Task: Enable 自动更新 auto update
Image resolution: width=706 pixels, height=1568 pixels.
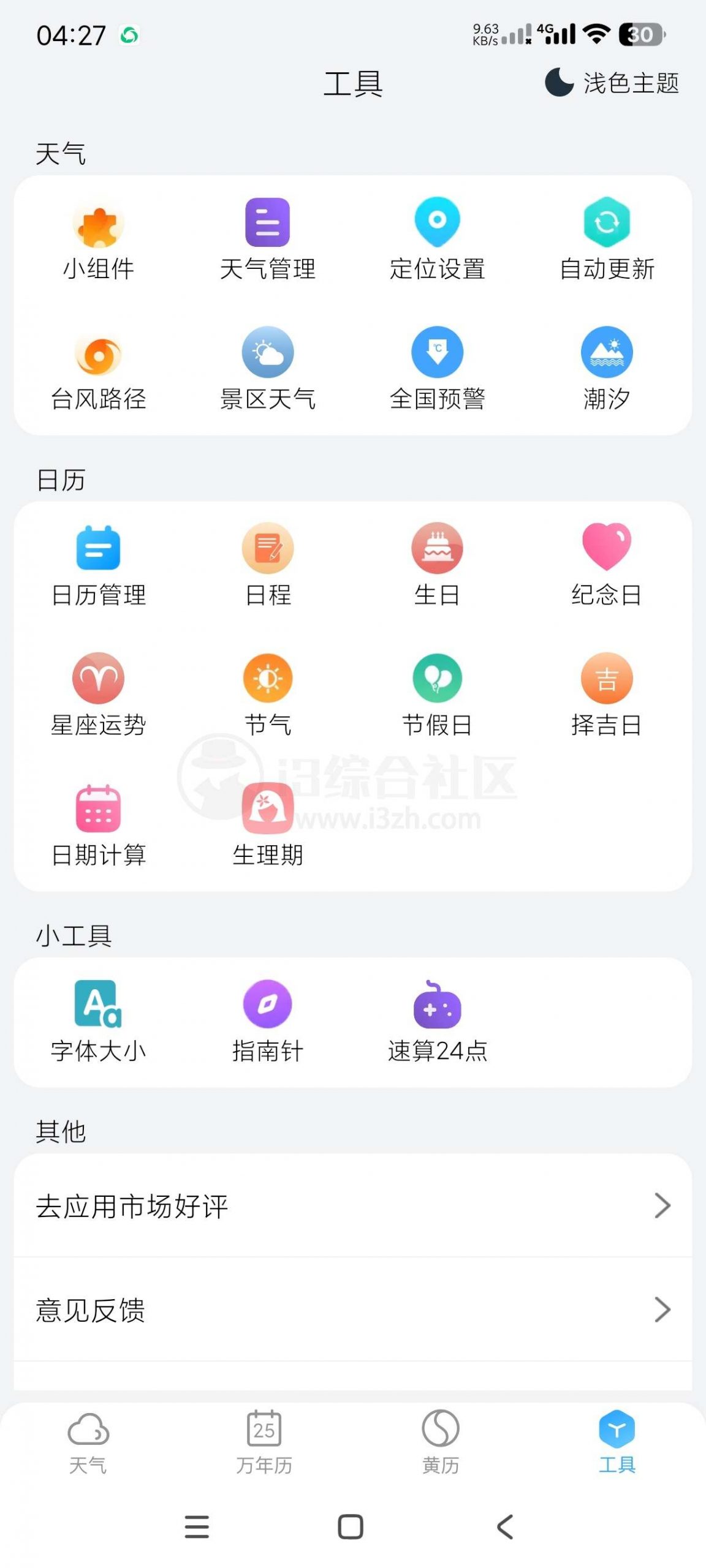Action: tap(606, 239)
